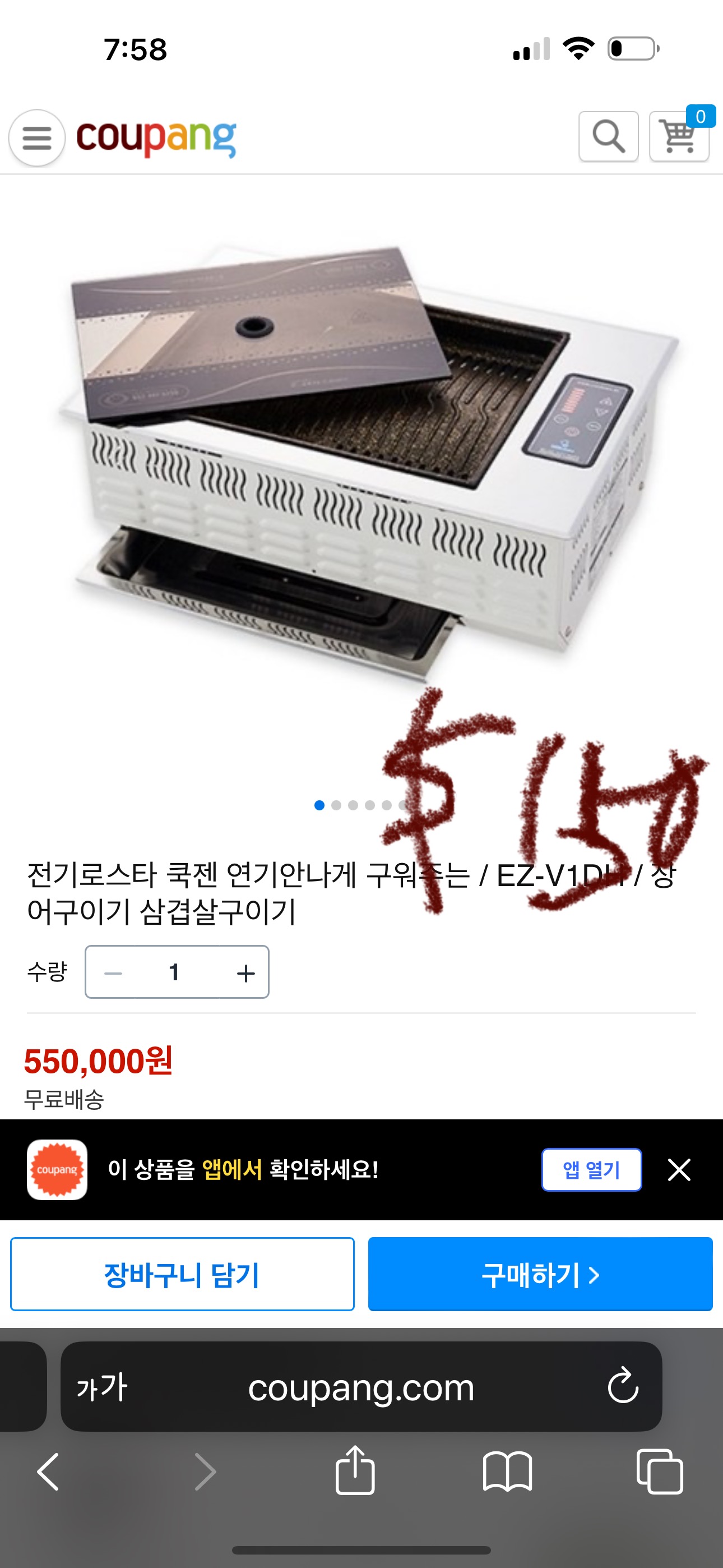View the shopping cart
The image size is (723, 1568).
click(679, 136)
